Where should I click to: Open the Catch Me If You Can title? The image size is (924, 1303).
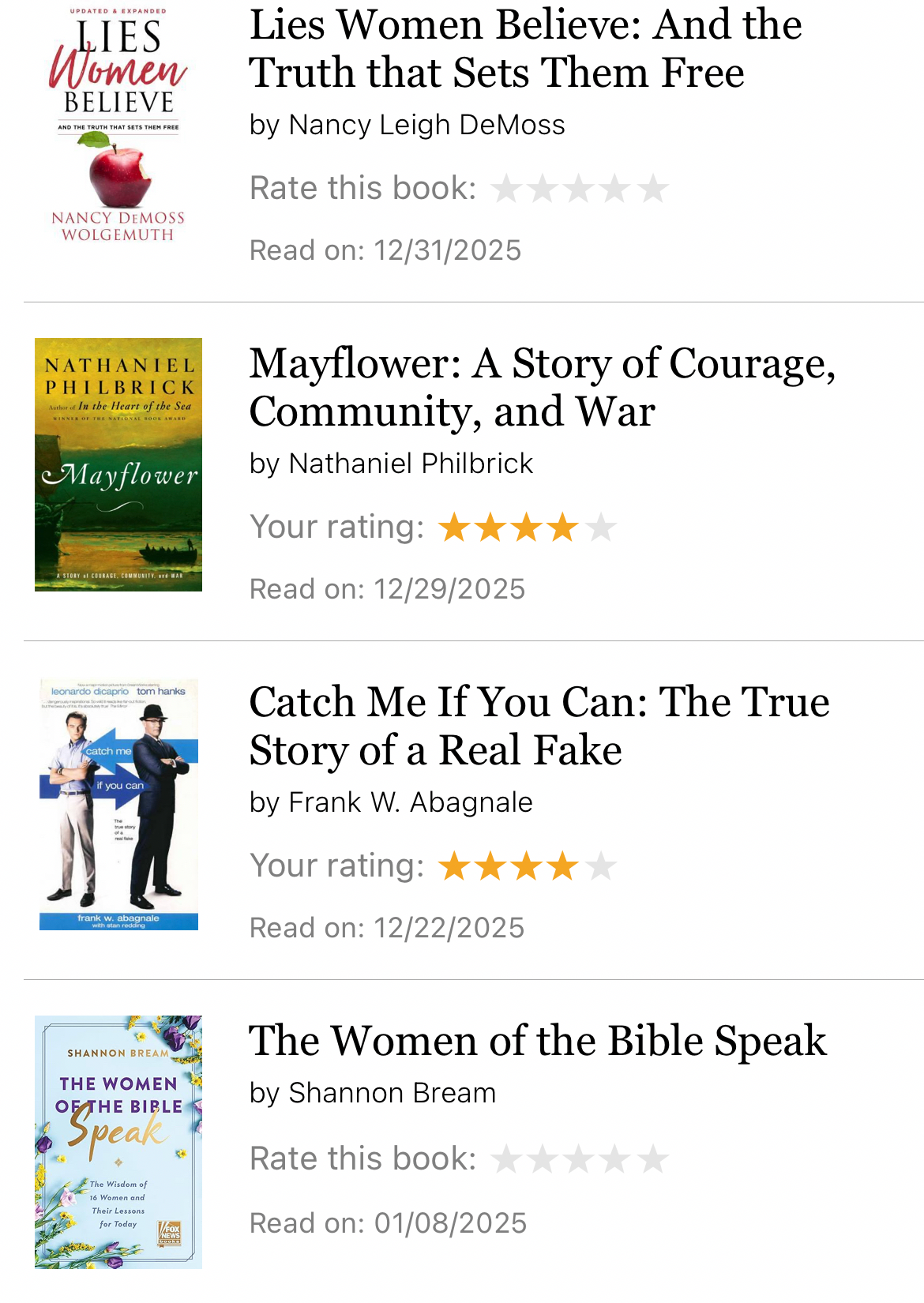[539, 726]
